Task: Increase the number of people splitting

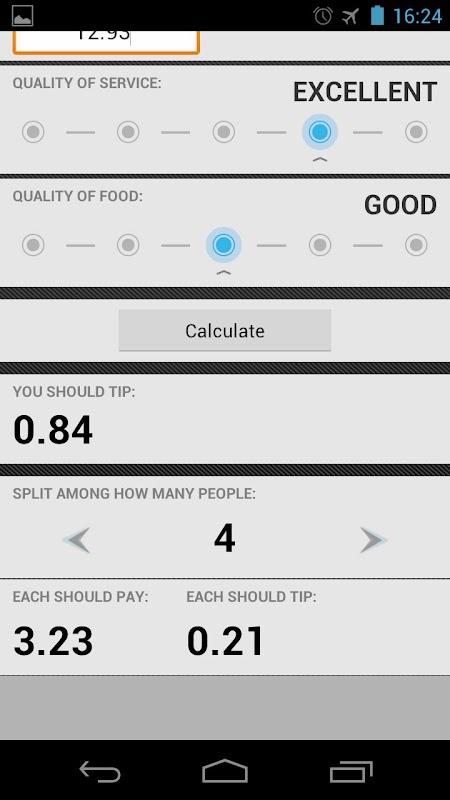Action: 373,540
